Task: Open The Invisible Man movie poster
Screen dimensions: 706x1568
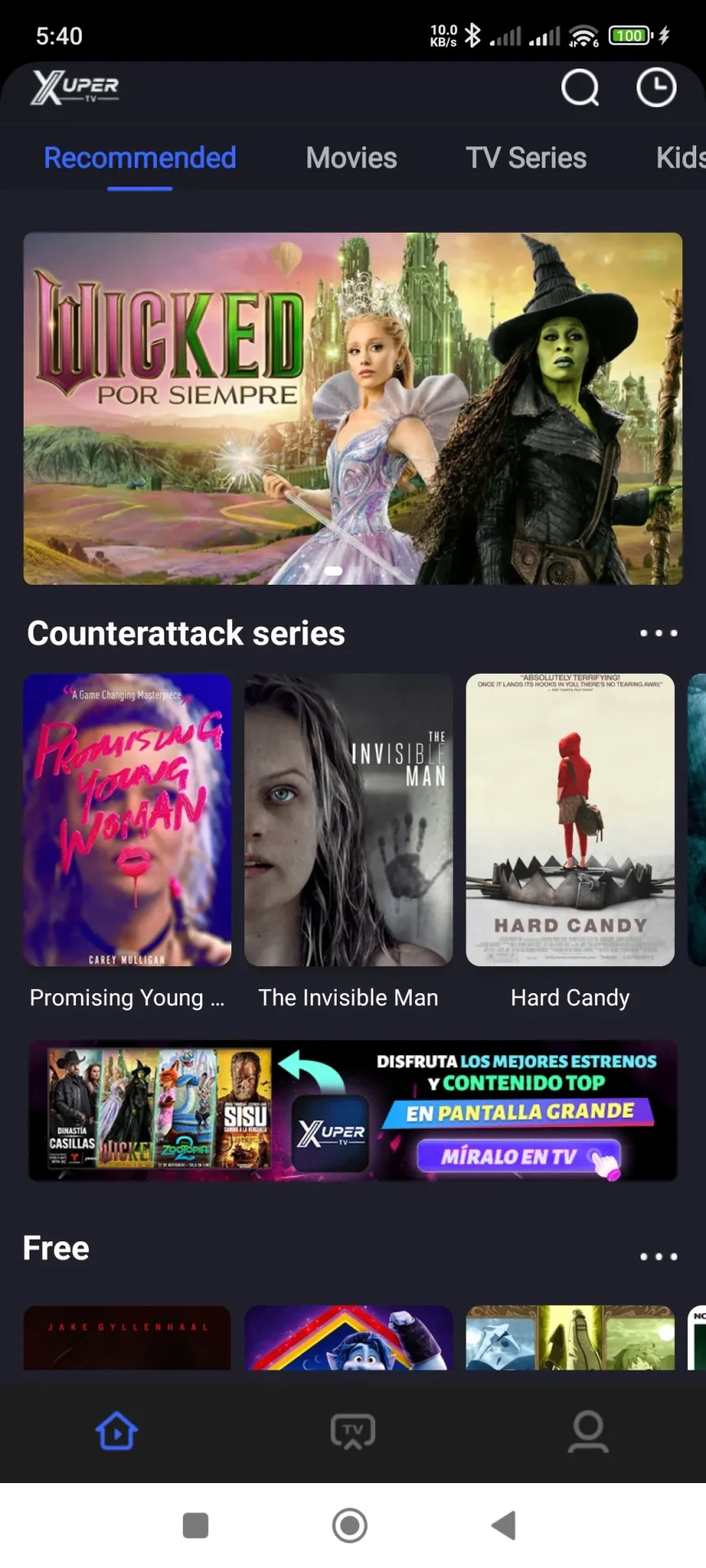Action: [x=348, y=820]
